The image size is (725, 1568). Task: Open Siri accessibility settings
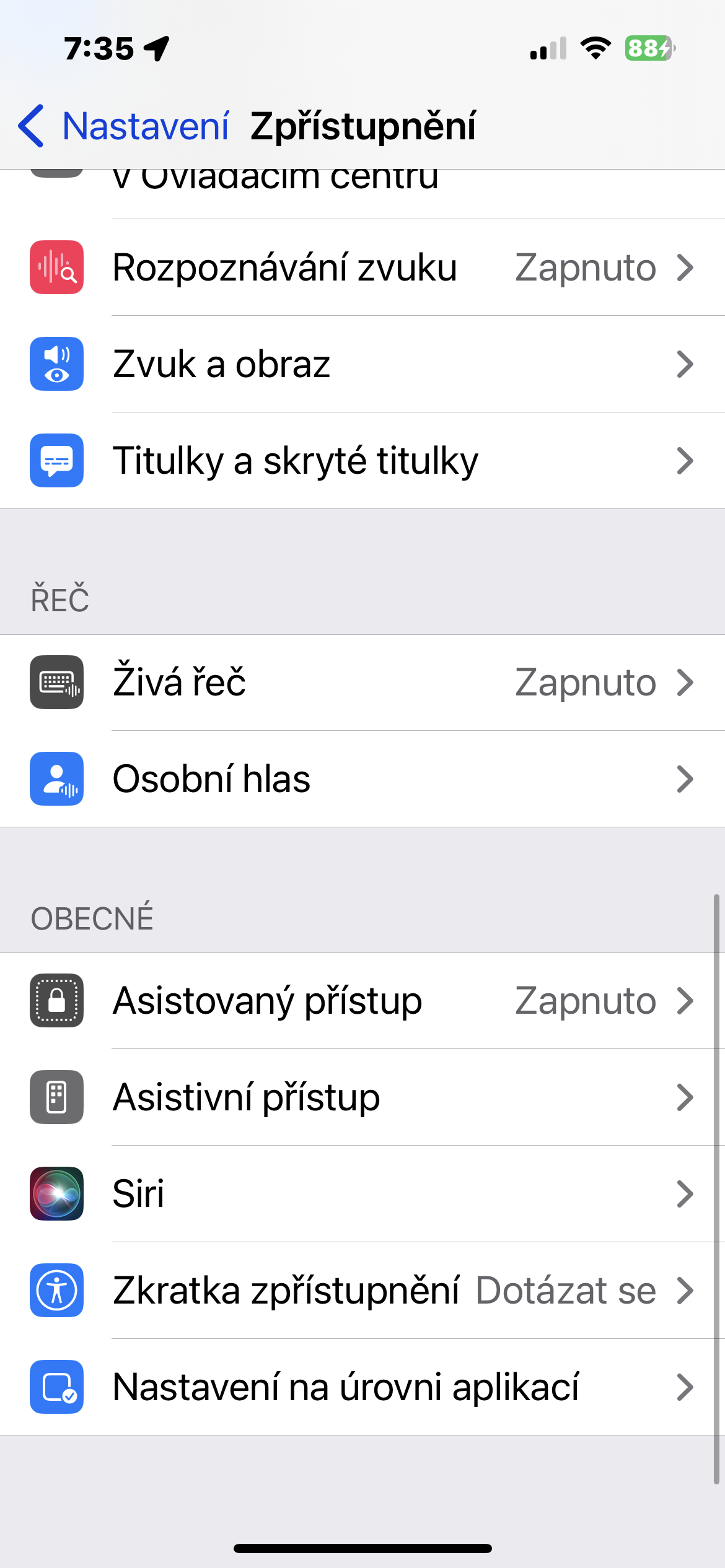click(x=362, y=1194)
